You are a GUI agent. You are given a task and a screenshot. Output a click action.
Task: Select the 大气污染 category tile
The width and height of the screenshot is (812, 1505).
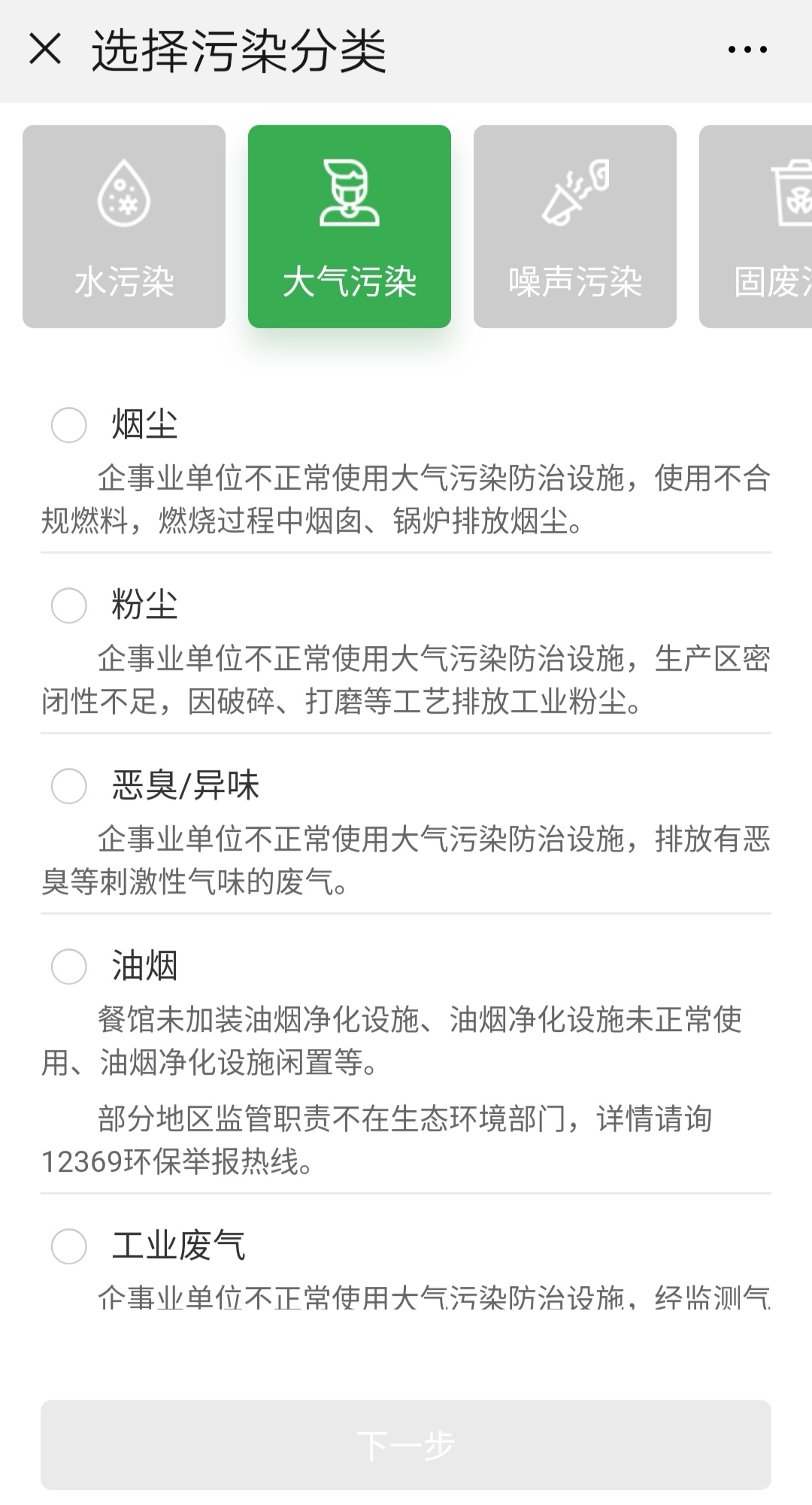coord(350,226)
